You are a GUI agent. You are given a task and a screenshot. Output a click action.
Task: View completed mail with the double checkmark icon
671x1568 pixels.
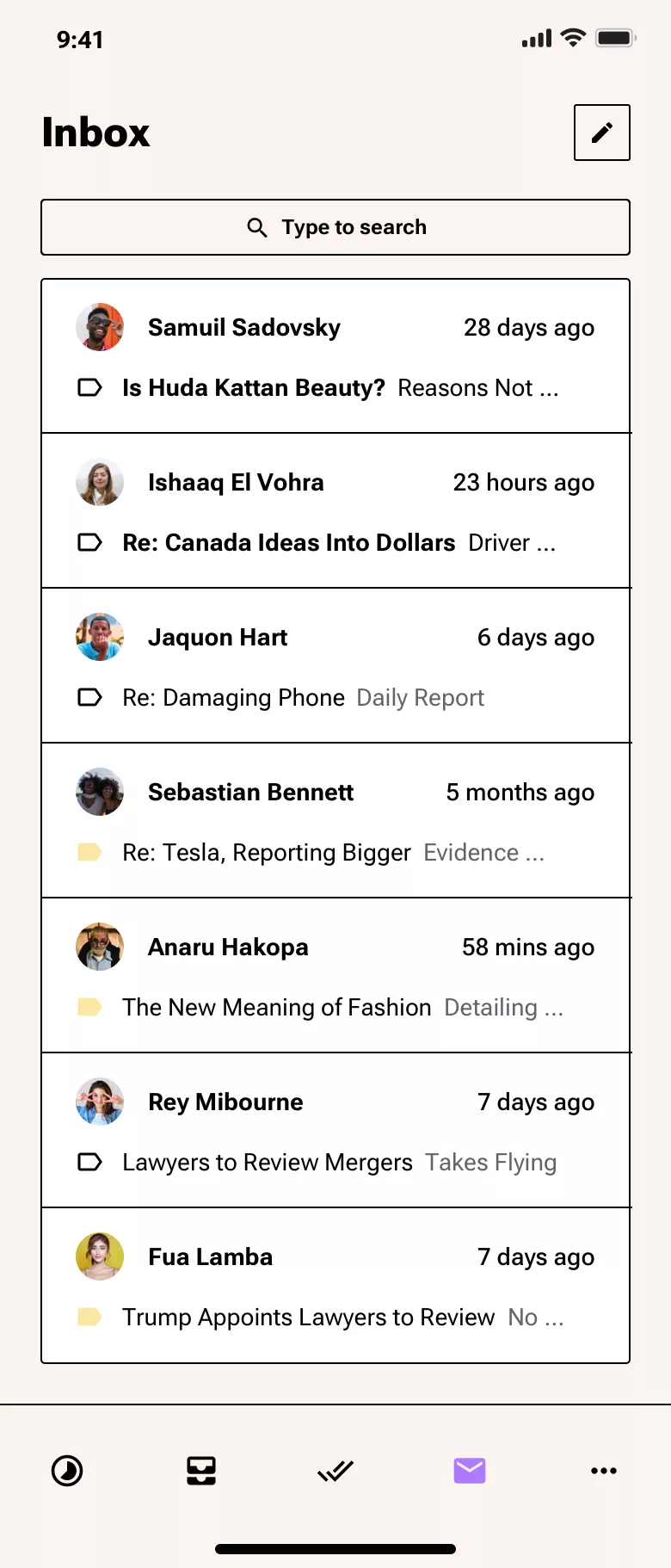pos(335,1471)
